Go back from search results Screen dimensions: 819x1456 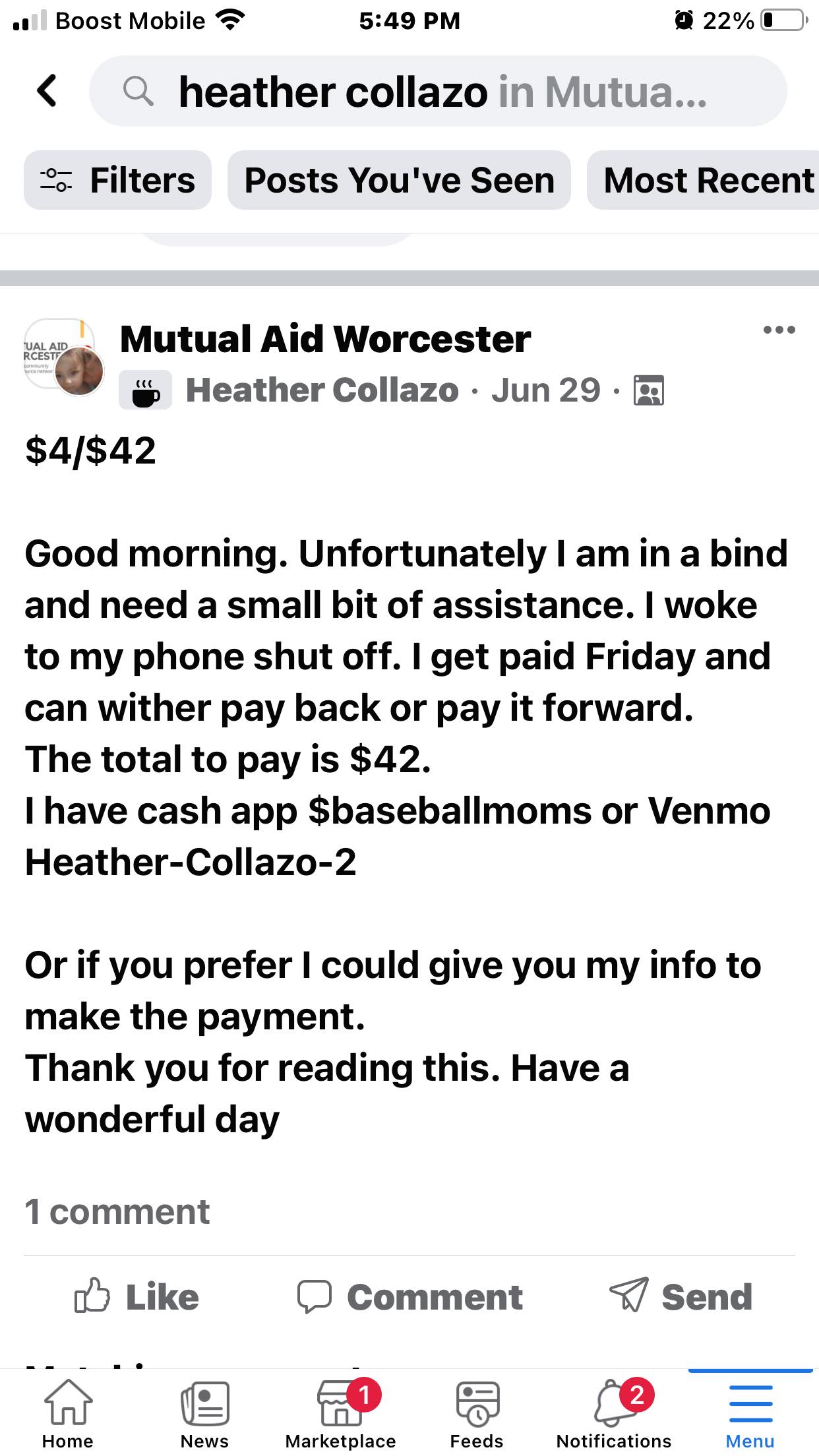[47, 91]
